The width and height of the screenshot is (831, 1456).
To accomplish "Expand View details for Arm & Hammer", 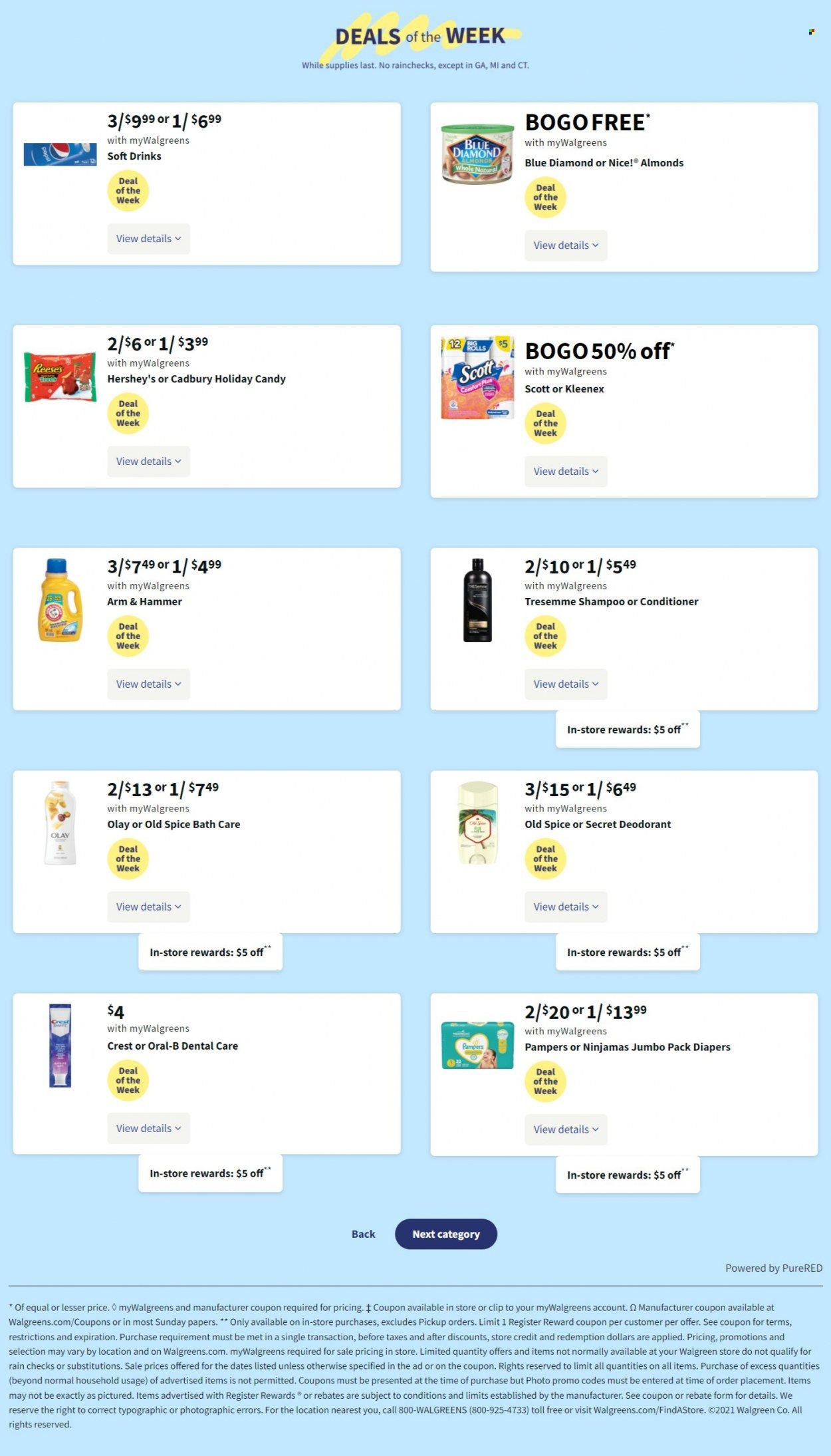I will click(148, 684).
